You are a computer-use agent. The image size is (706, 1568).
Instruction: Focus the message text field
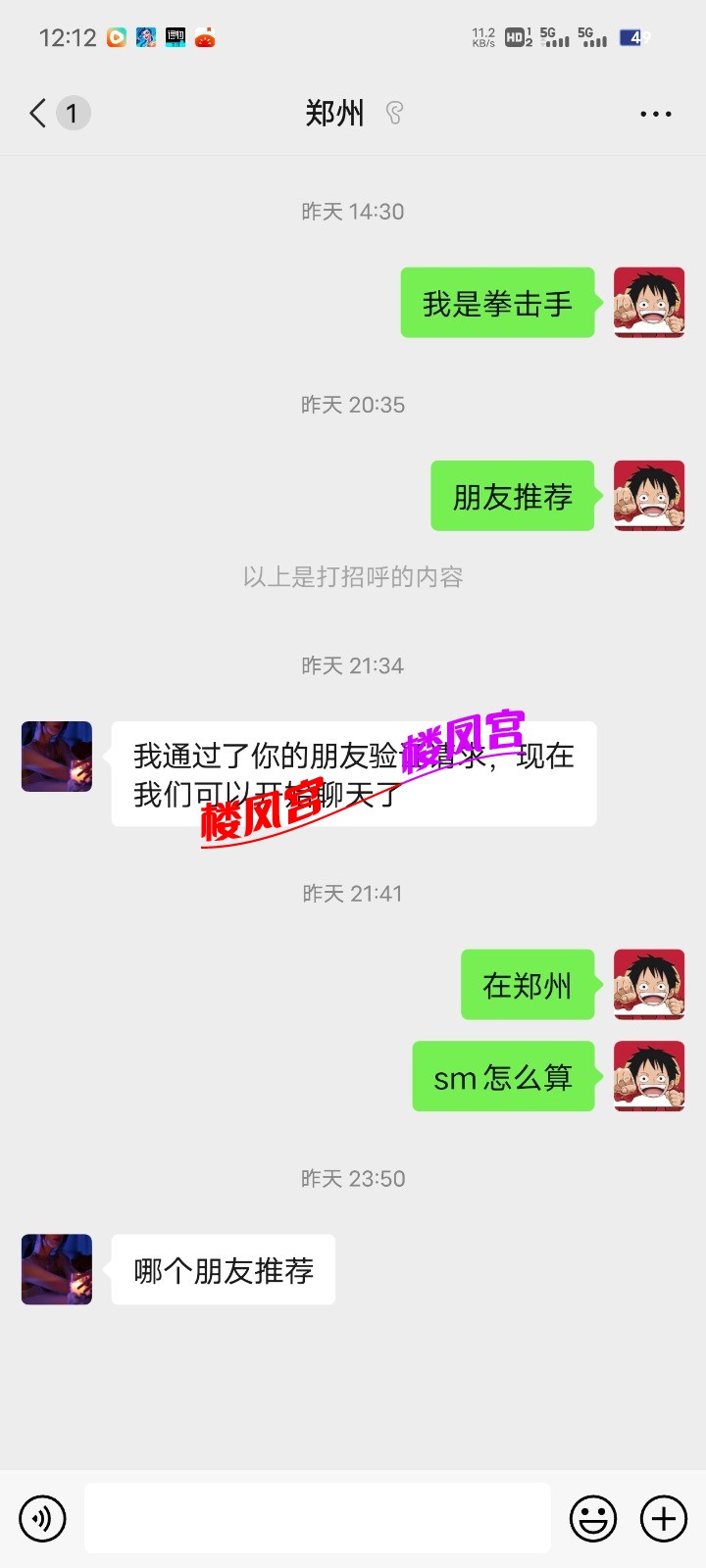pos(317,1519)
